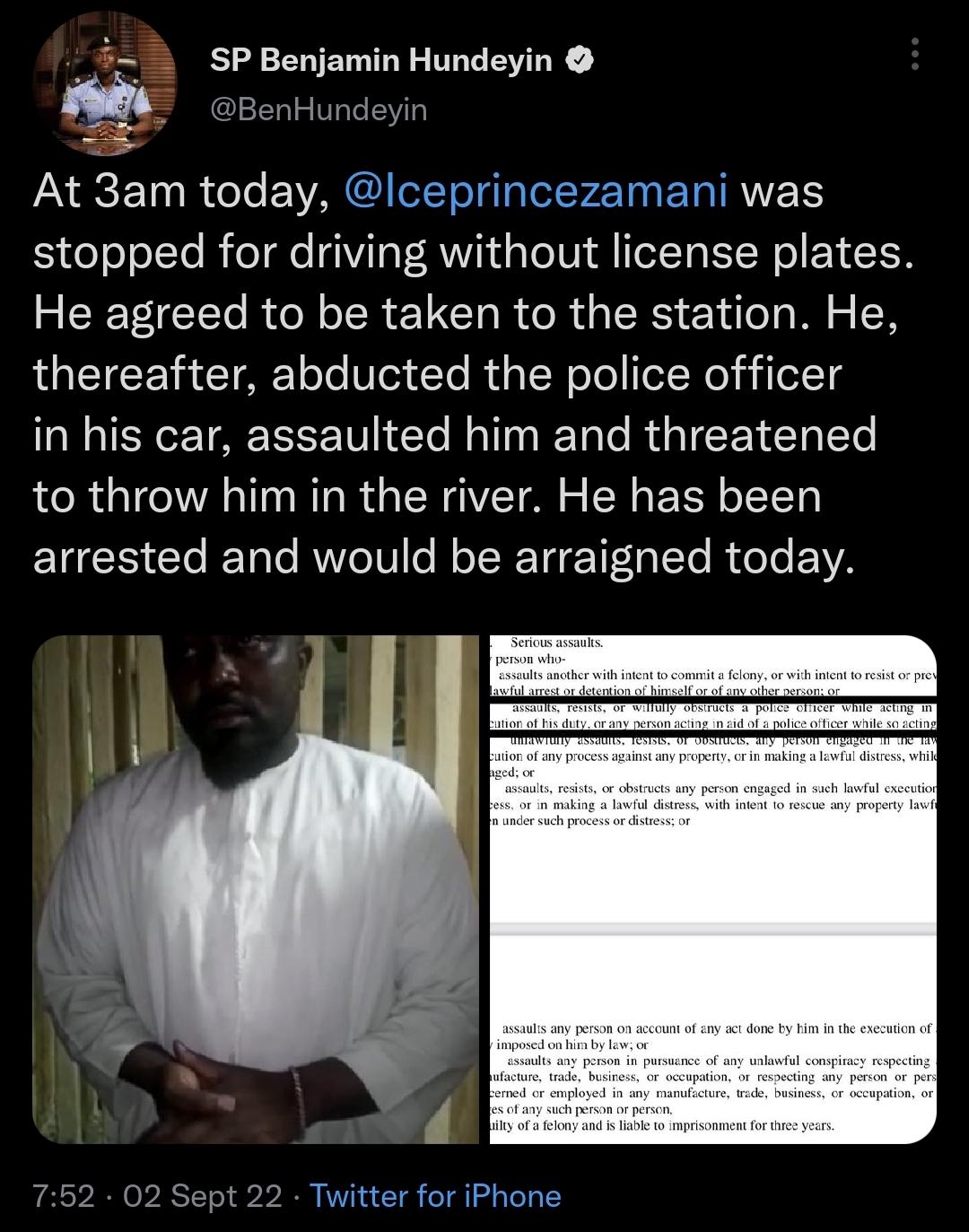Tap the Twitter for iPhone source link

coord(435,1196)
